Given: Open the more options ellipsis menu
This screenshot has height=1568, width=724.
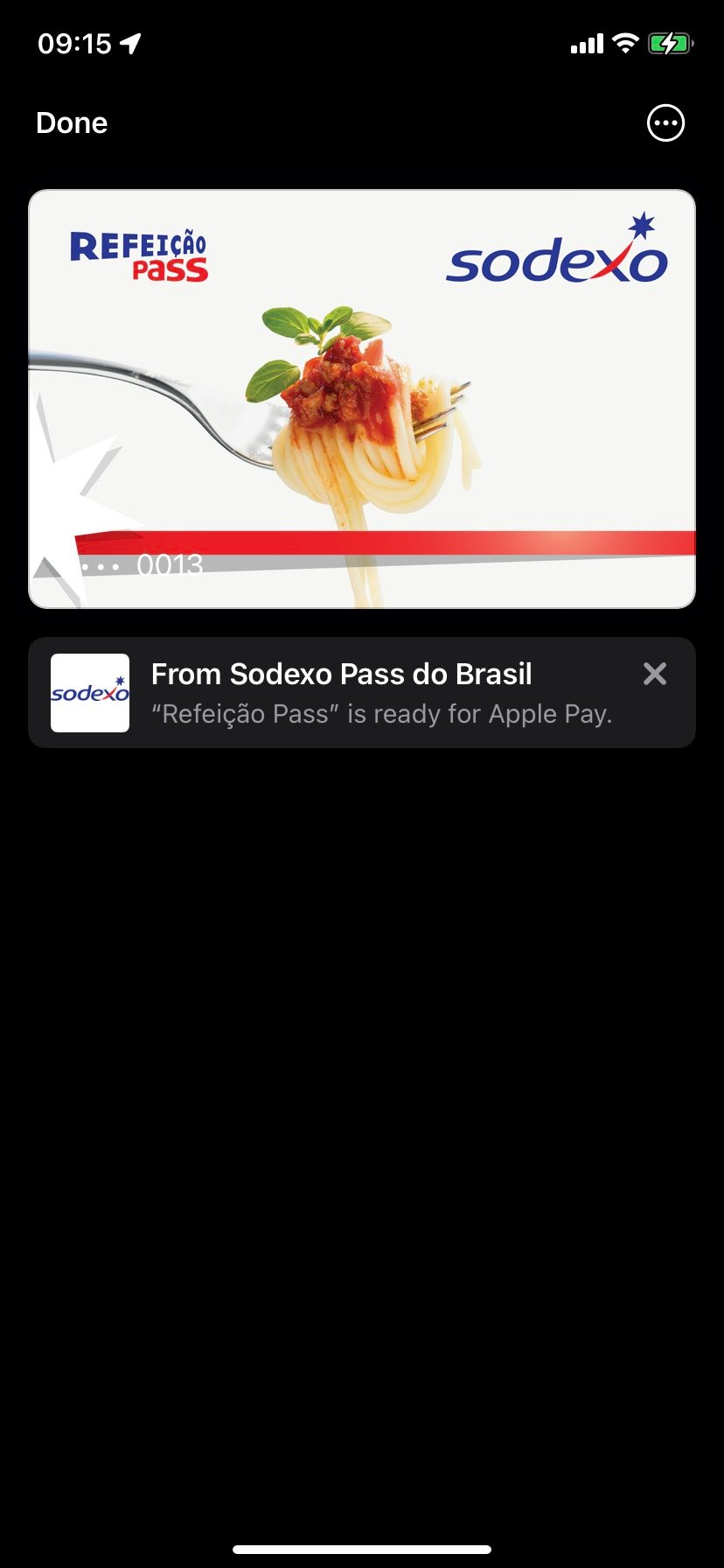Looking at the screenshot, I should click(665, 123).
